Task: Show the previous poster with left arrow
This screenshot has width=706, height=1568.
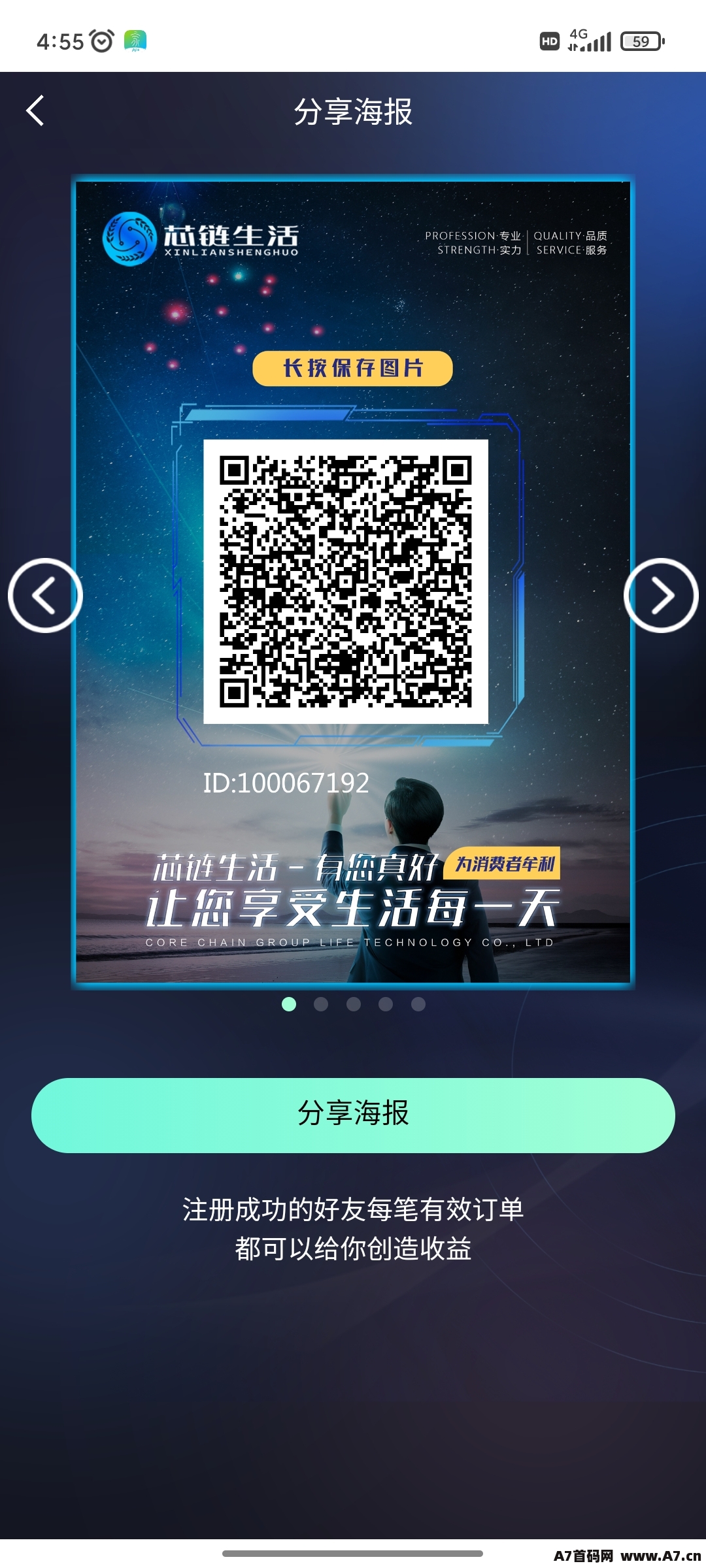Action: pyautogui.click(x=45, y=595)
